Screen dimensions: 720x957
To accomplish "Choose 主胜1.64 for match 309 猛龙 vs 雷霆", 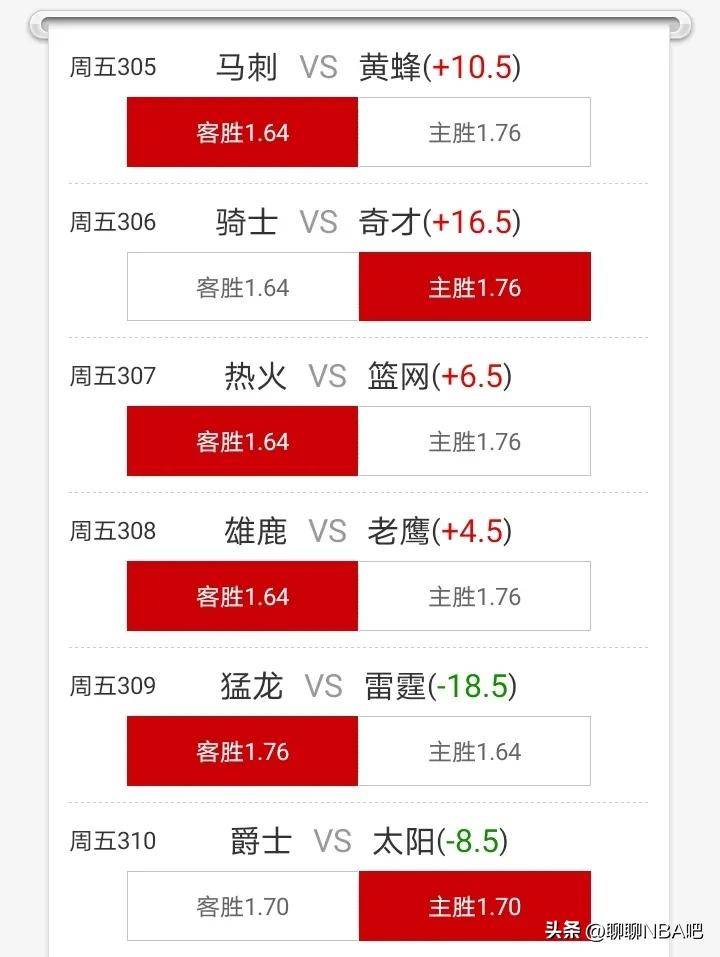I will 475,750.
